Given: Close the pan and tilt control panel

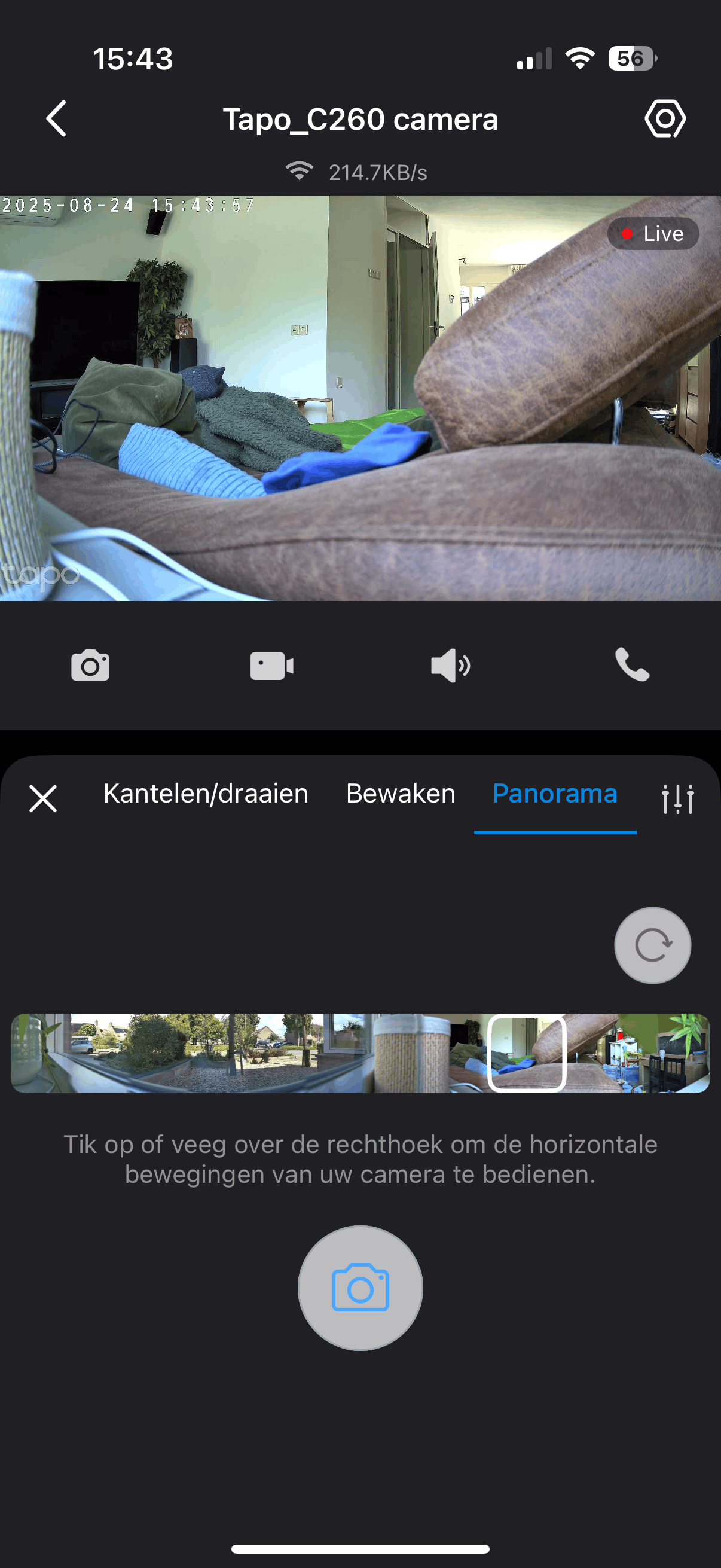Looking at the screenshot, I should pyautogui.click(x=43, y=798).
